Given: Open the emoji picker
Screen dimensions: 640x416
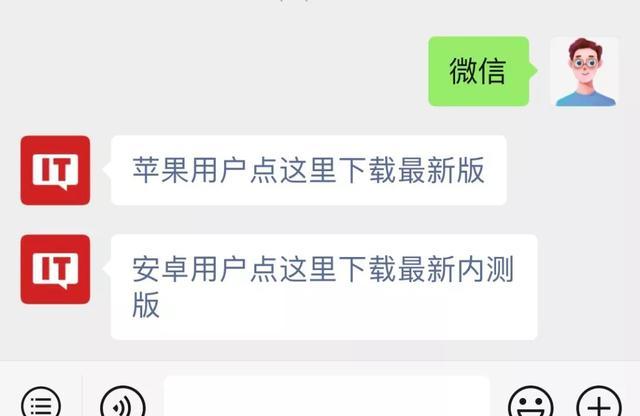Looking at the screenshot, I should coord(530,404).
